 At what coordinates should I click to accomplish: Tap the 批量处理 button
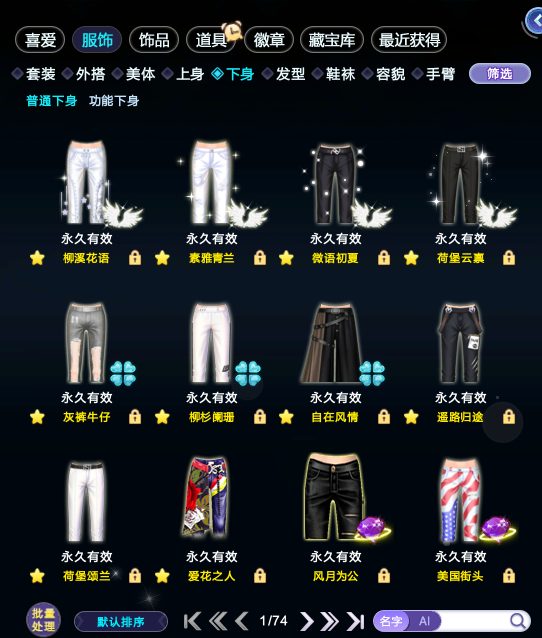[x=44, y=620]
